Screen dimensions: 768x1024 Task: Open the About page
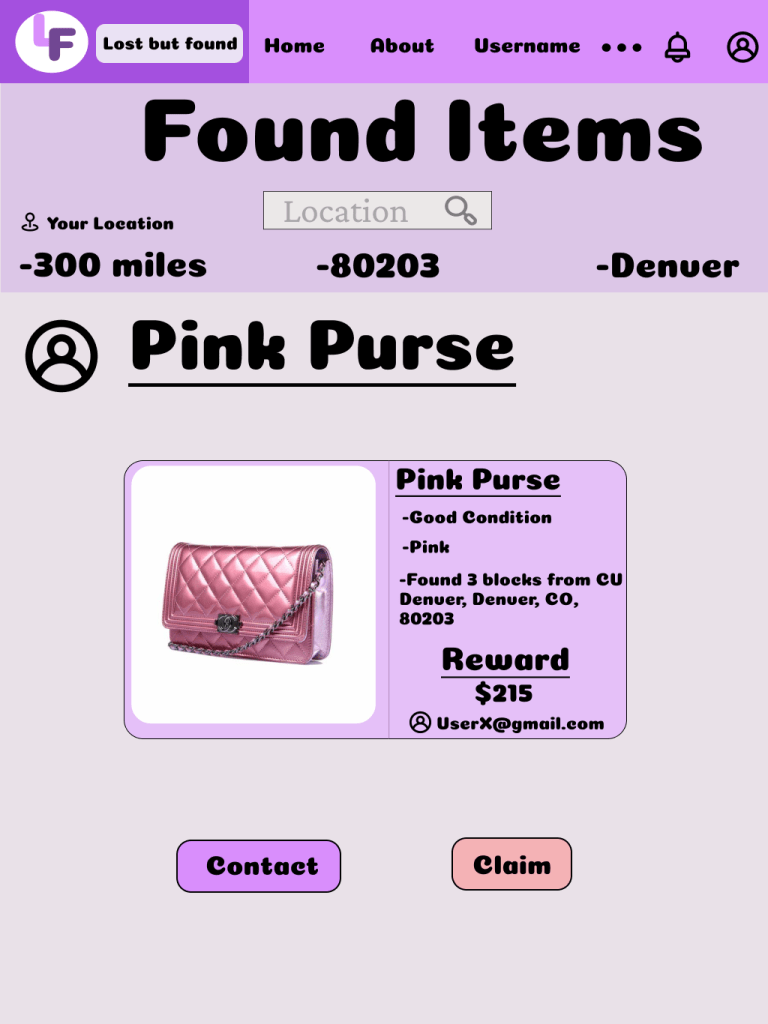tap(402, 46)
